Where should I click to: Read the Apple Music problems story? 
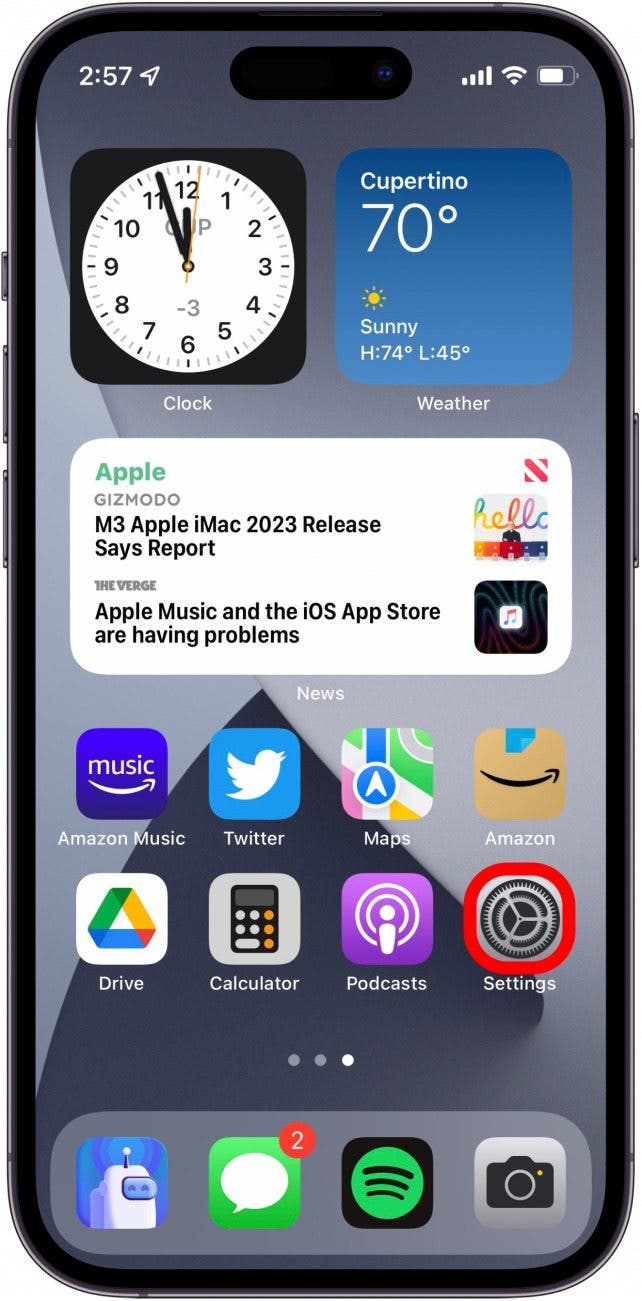point(267,623)
